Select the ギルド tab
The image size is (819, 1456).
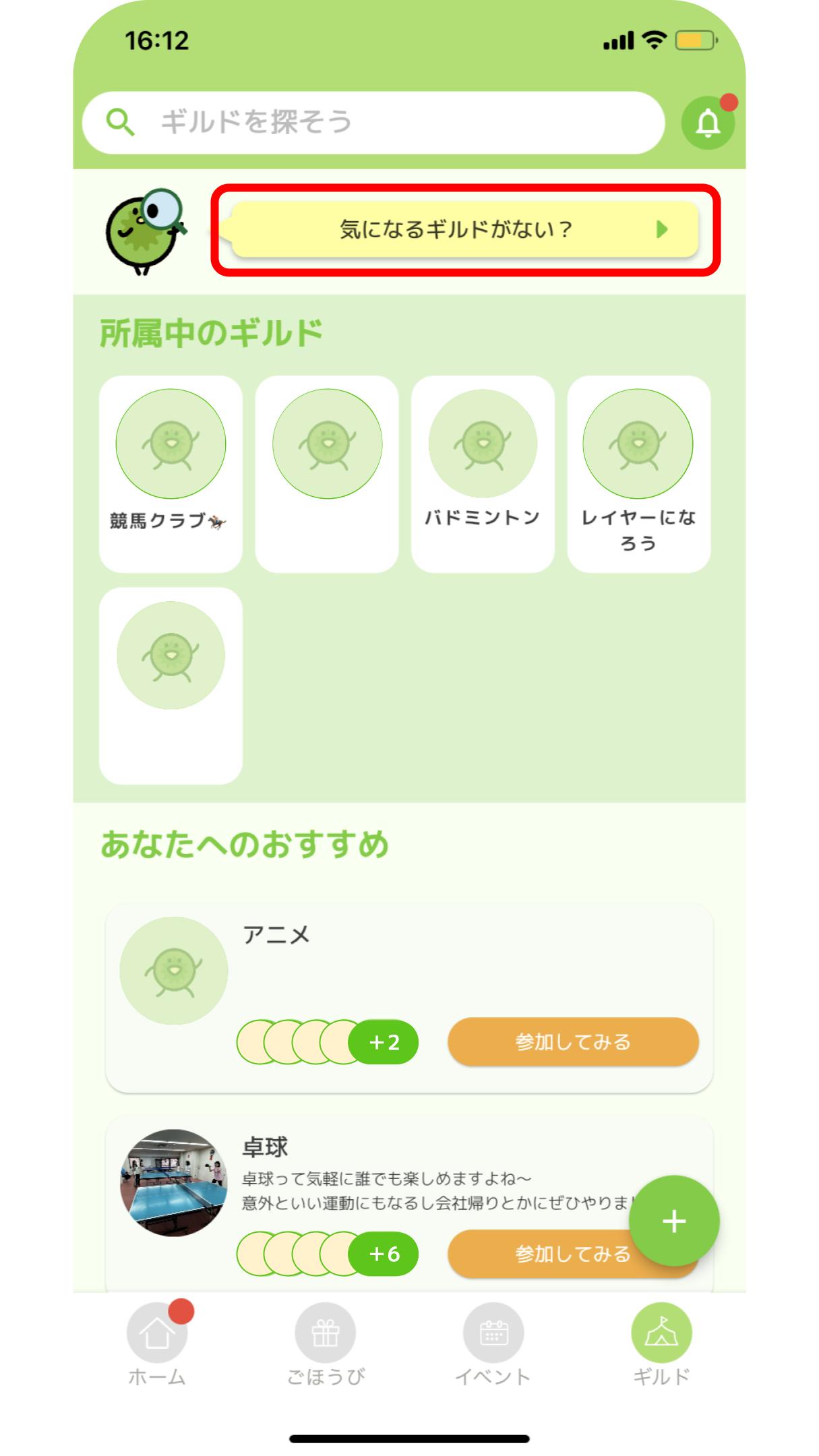tap(661, 1344)
